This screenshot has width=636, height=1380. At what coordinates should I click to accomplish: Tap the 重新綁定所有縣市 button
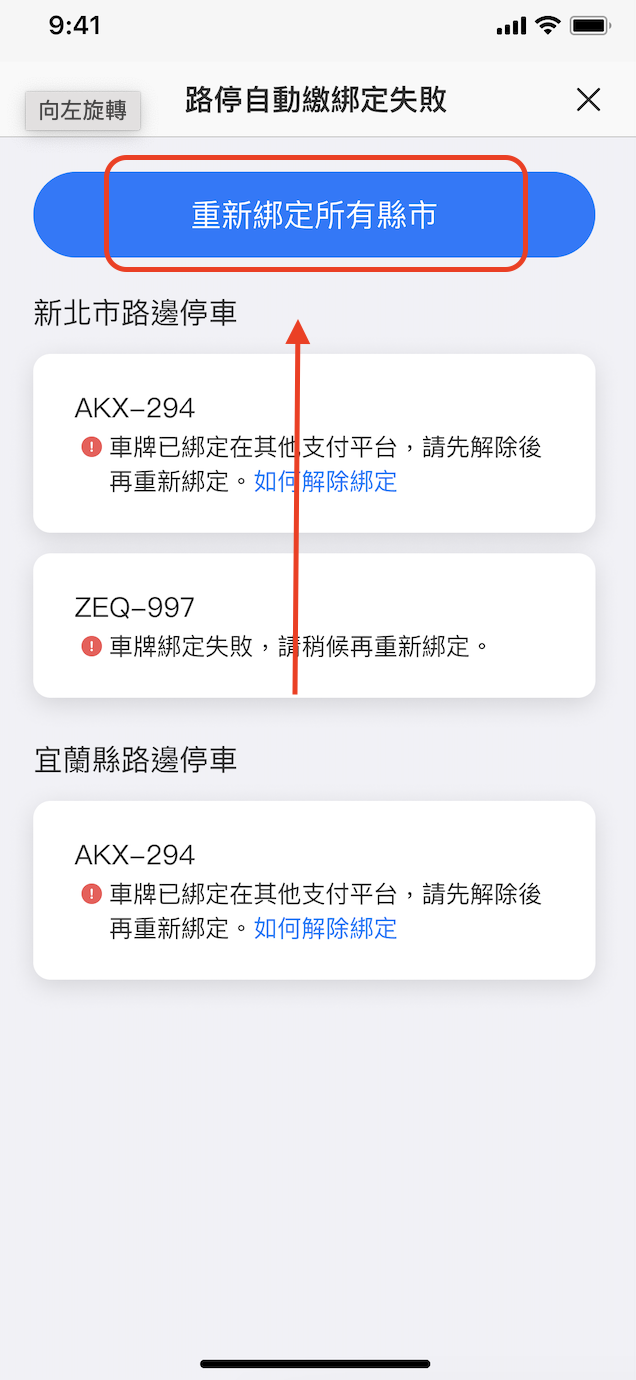[314, 216]
